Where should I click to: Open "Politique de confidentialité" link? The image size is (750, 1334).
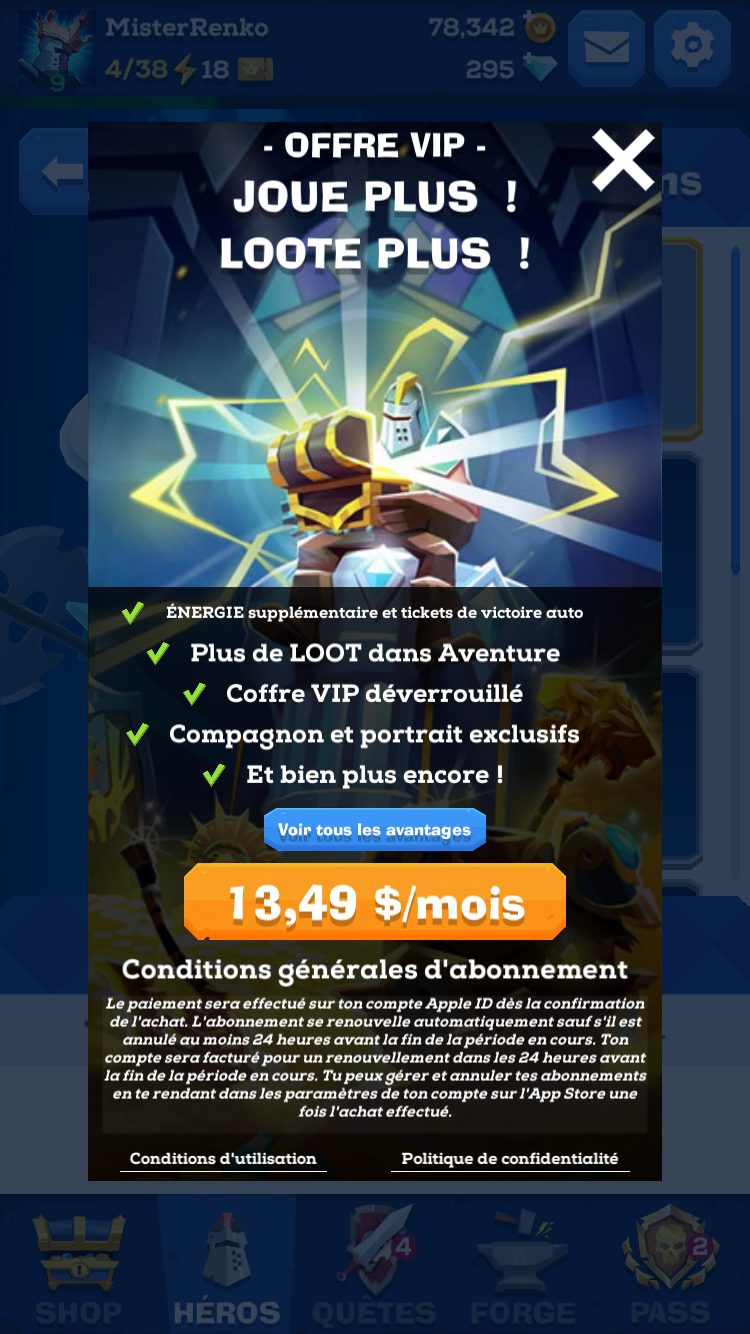(x=510, y=1159)
